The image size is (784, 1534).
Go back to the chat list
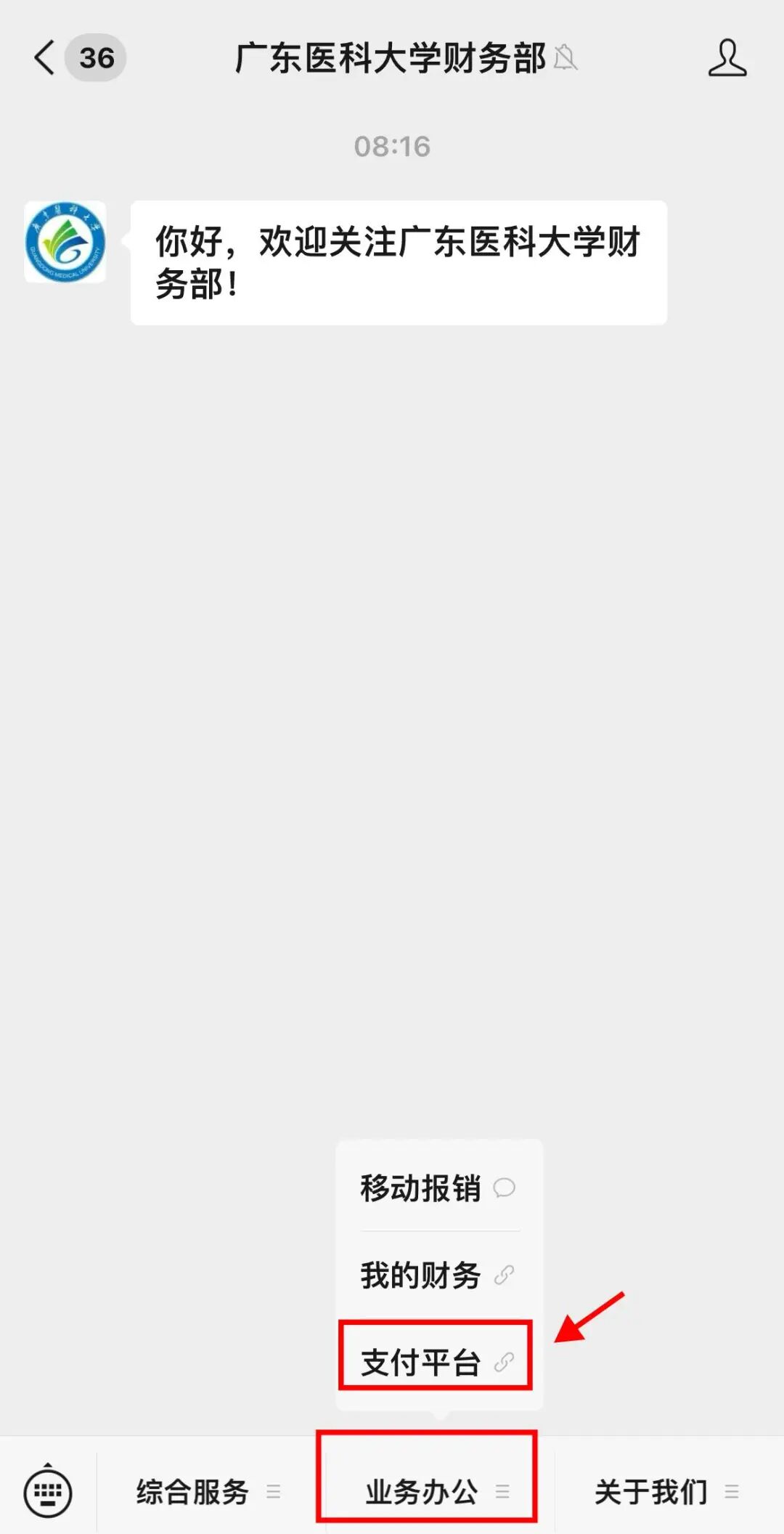tap(45, 58)
